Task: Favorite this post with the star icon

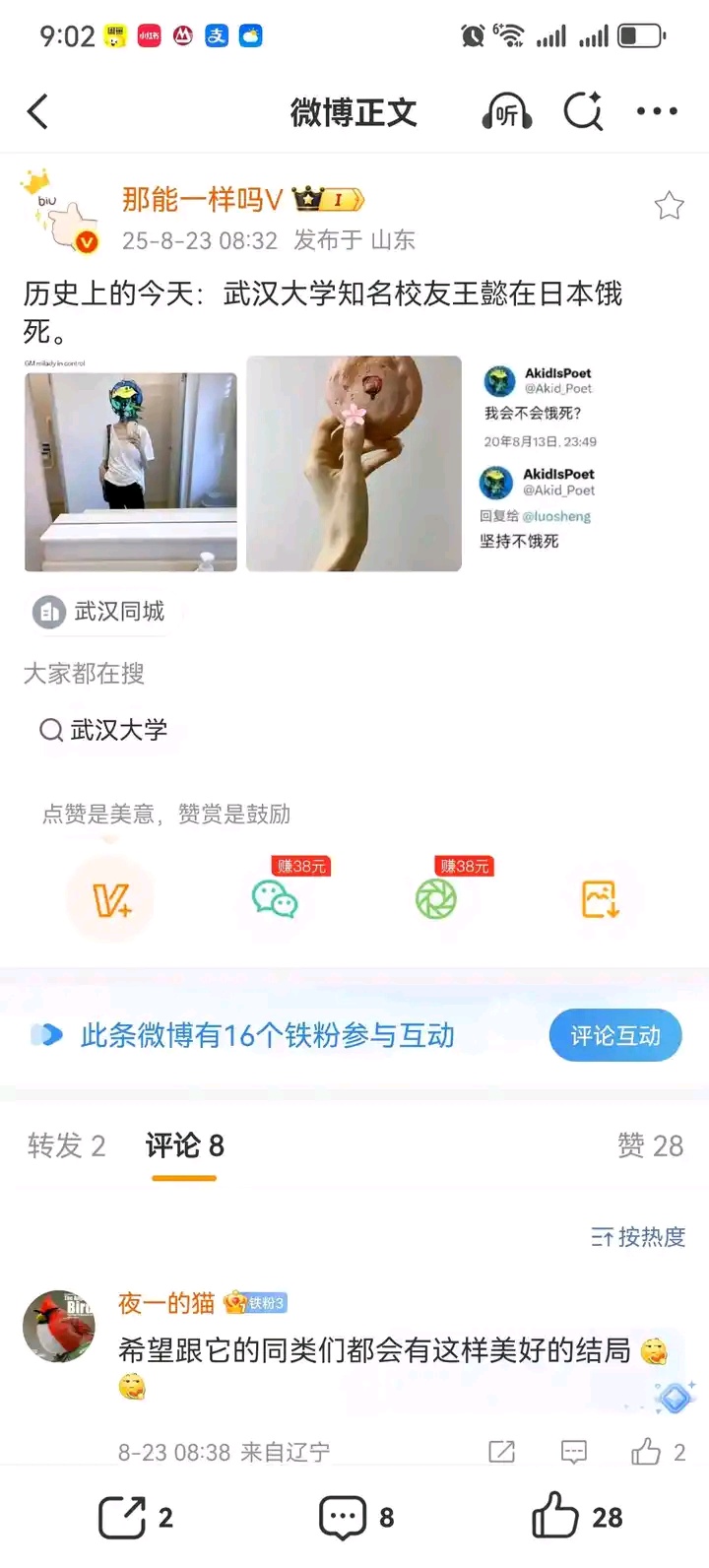Action: coord(669,206)
